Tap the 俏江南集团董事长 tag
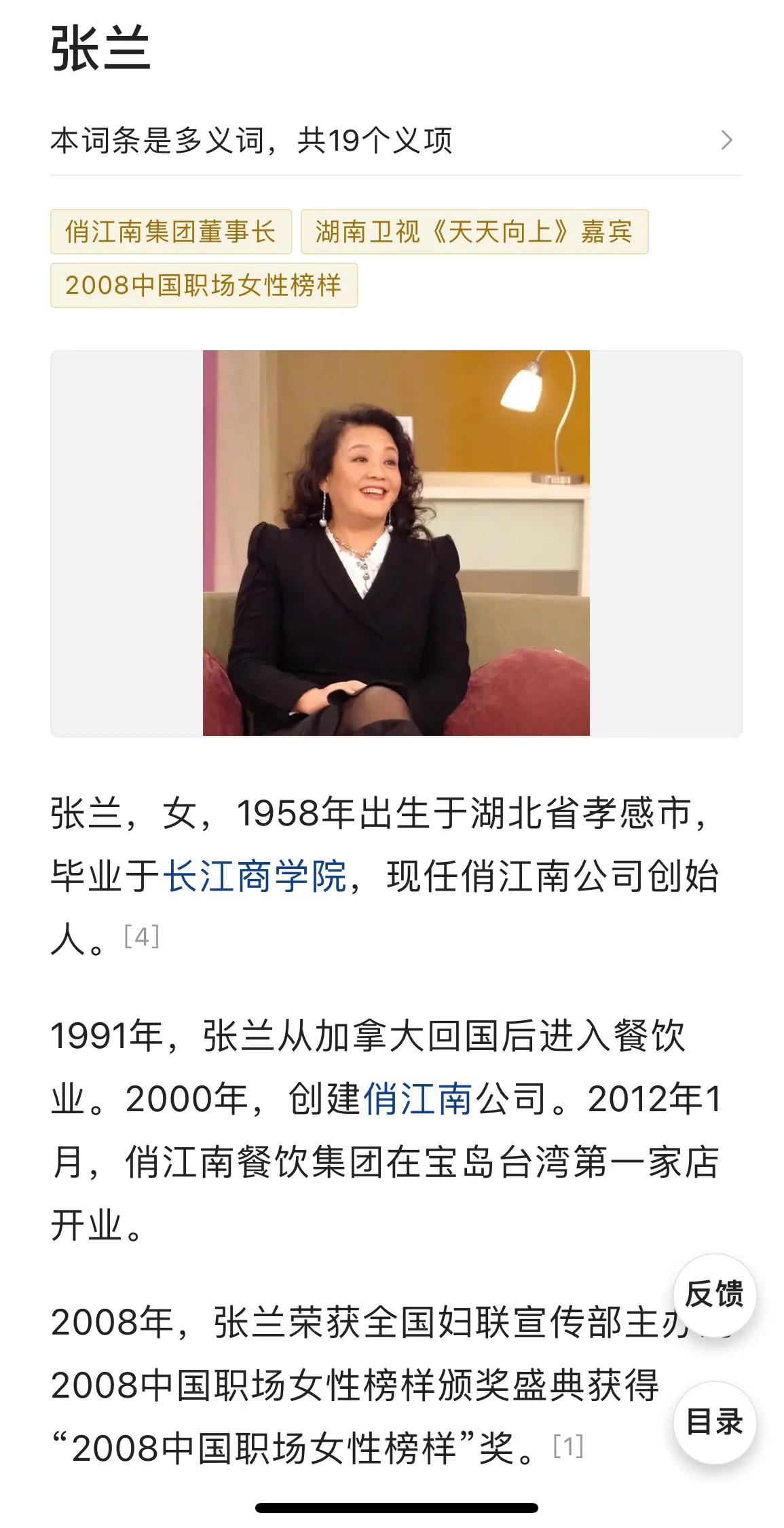This screenshot has width=784, height=1528. click(171, 231)
